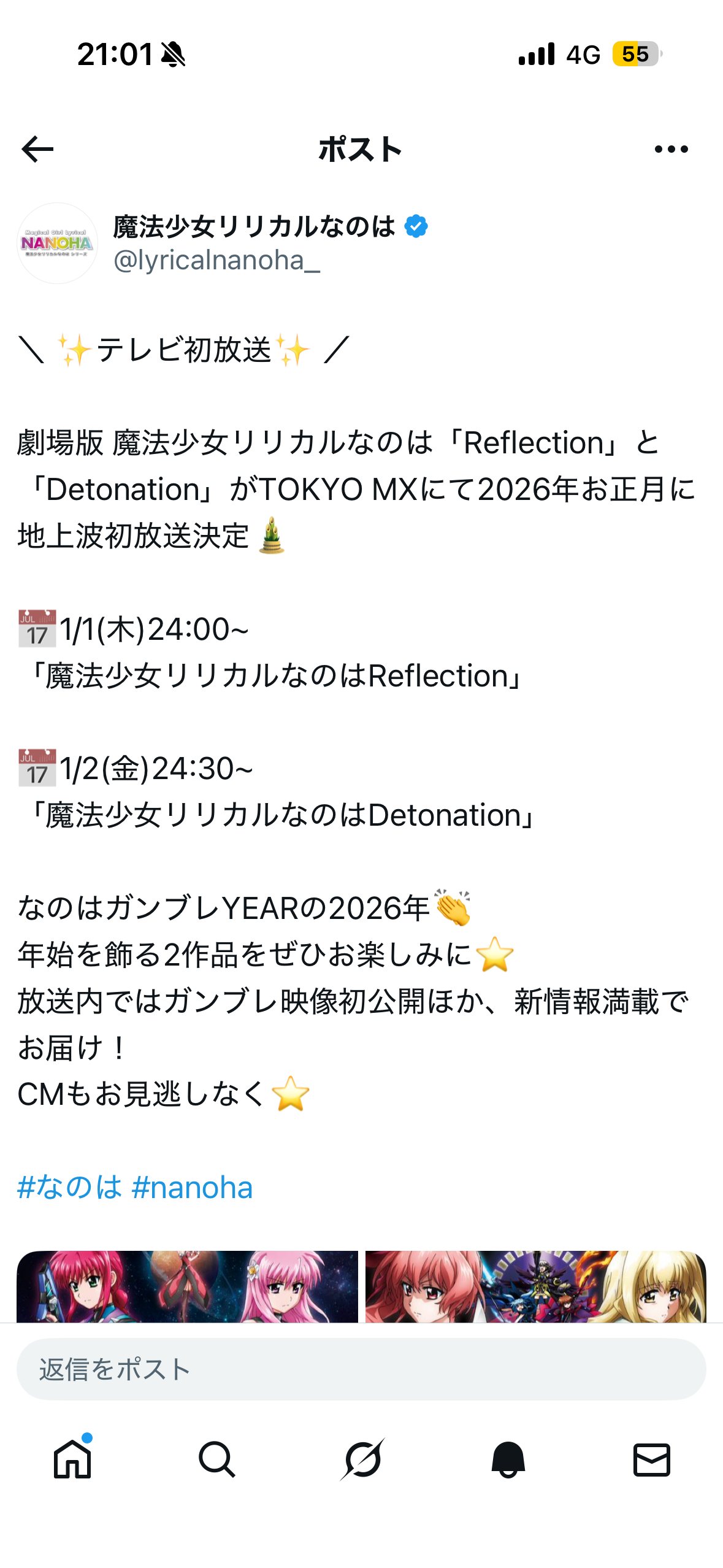This screenshot has width=723, height=1568.
Task: Switch to the Home tab
Action: (72, 1459)
